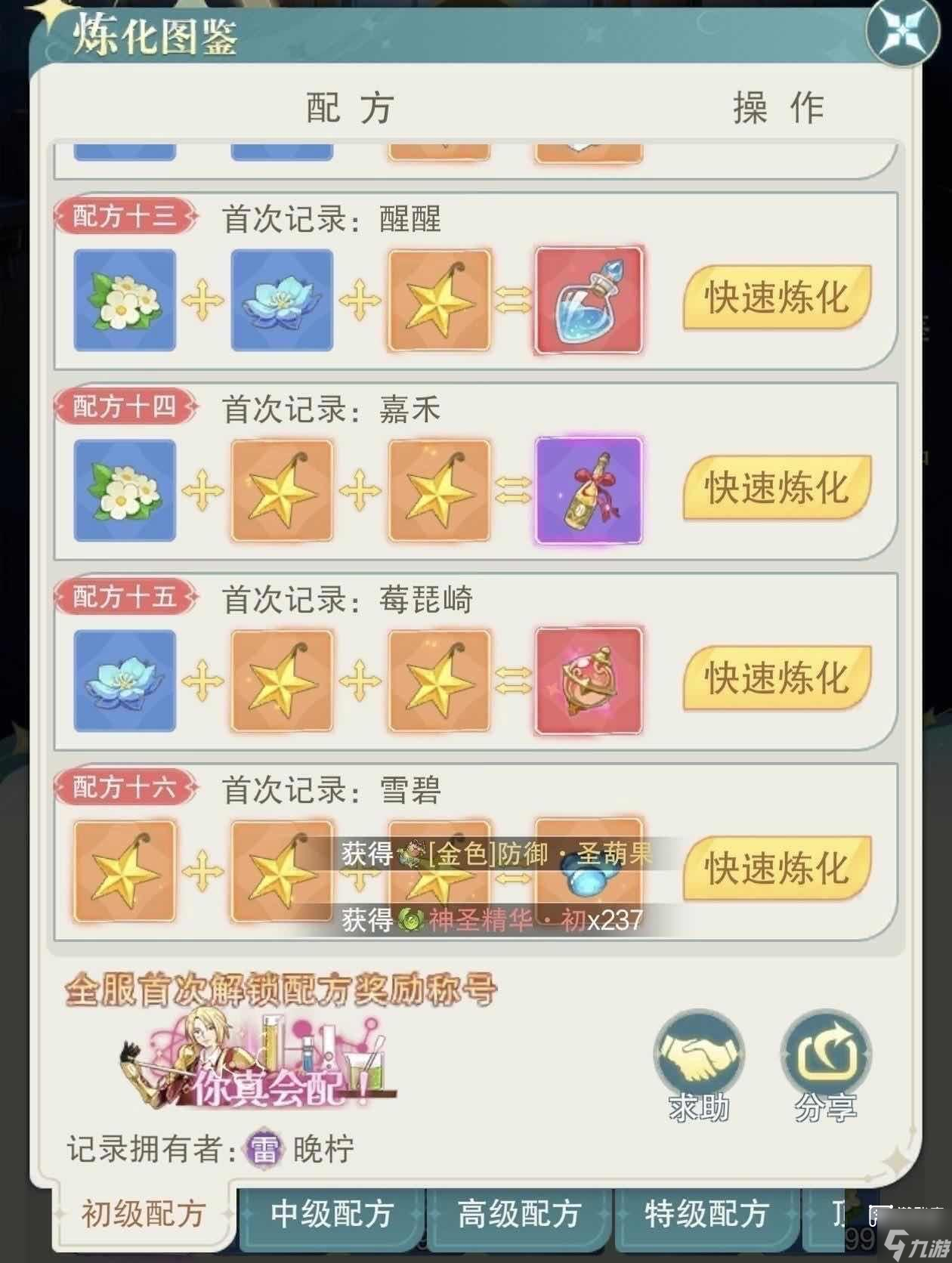View the result item of 配方十五
Image resolution: width=952 pixels, height=1263 pixels.
589,681
